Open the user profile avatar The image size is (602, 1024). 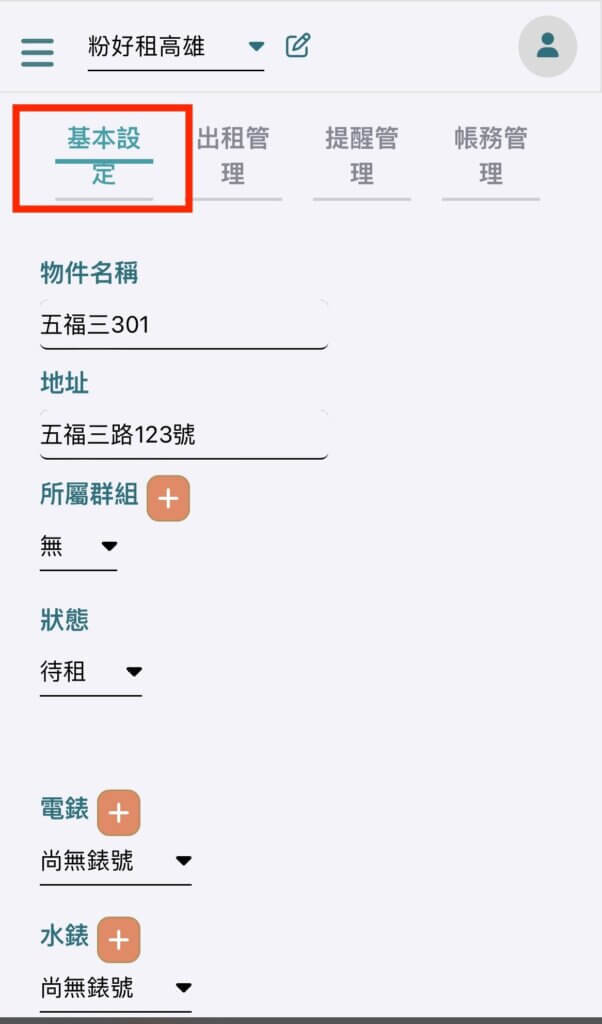(547, 47)
